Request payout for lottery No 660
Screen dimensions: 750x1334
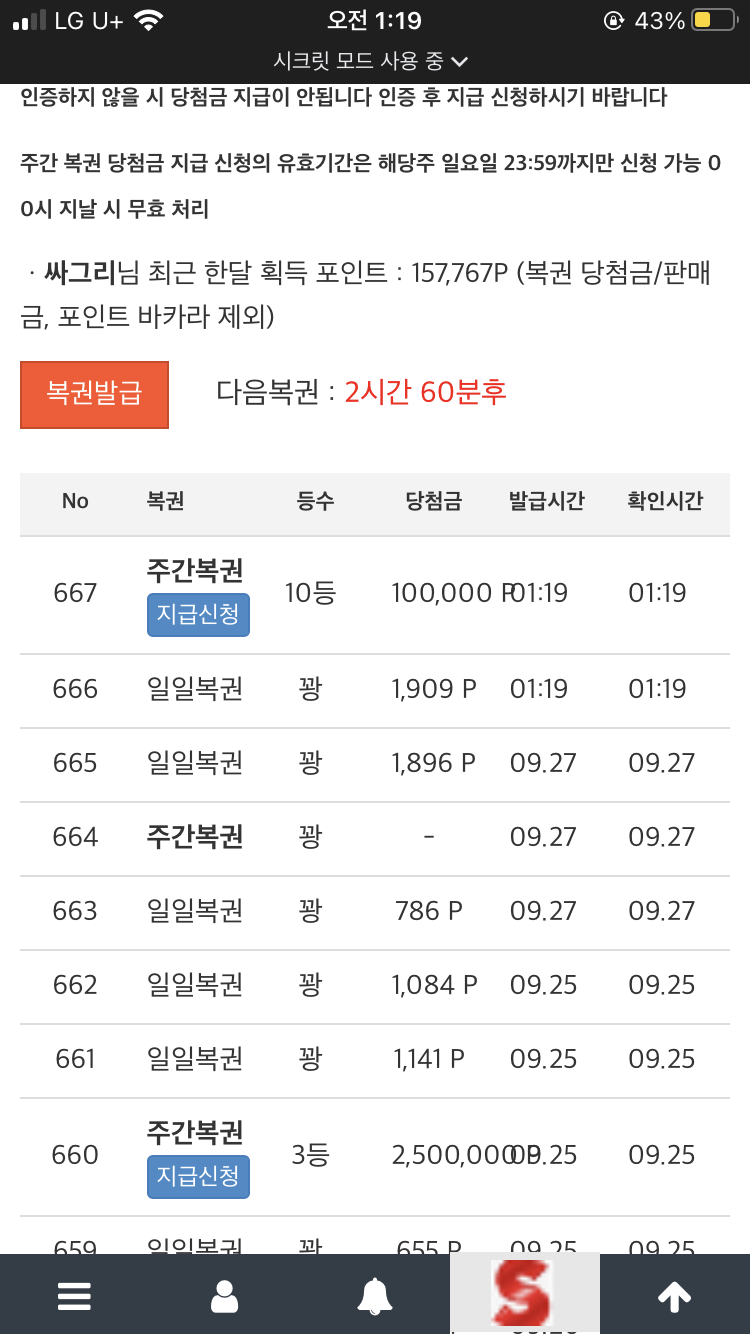198,1176
